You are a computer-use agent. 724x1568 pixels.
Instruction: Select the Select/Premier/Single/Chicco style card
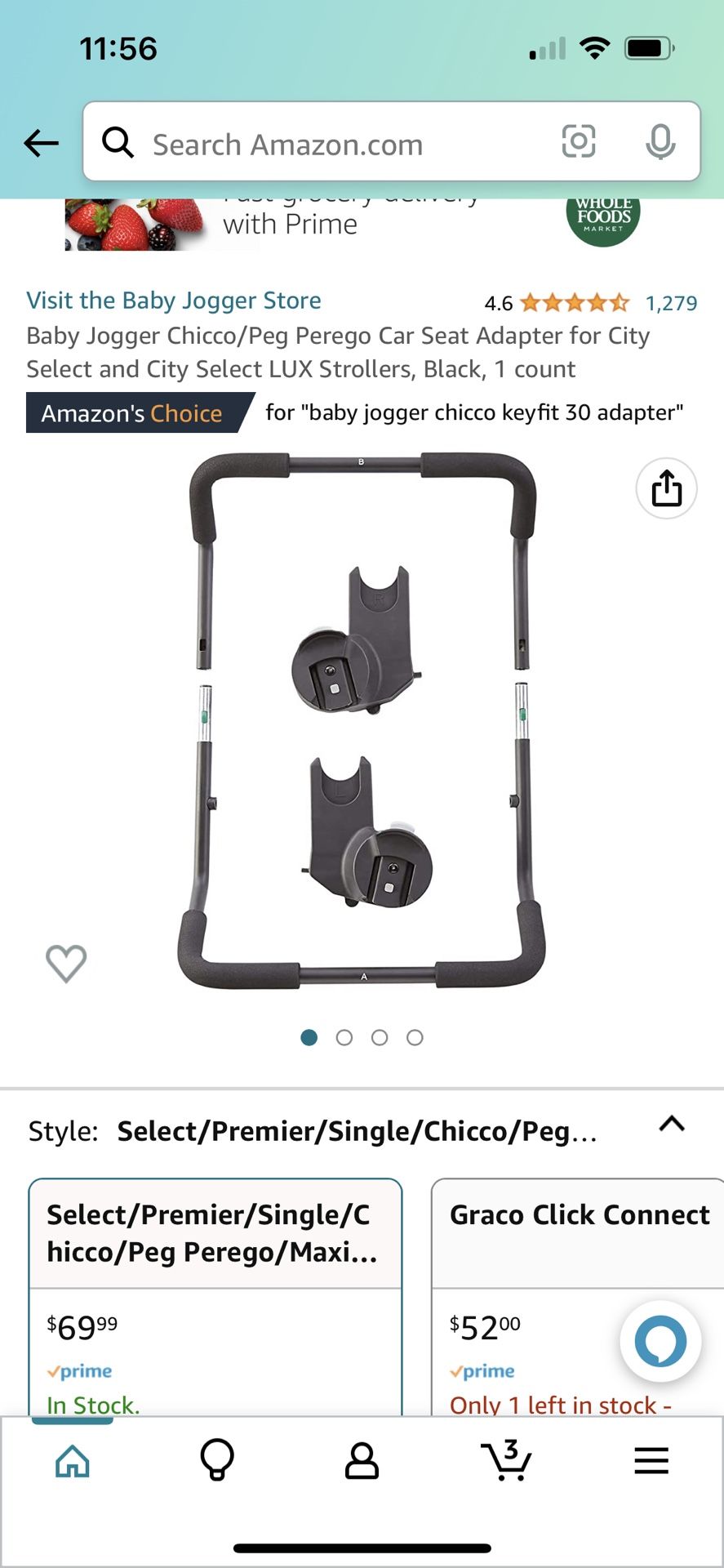[x=215, y=1297]
